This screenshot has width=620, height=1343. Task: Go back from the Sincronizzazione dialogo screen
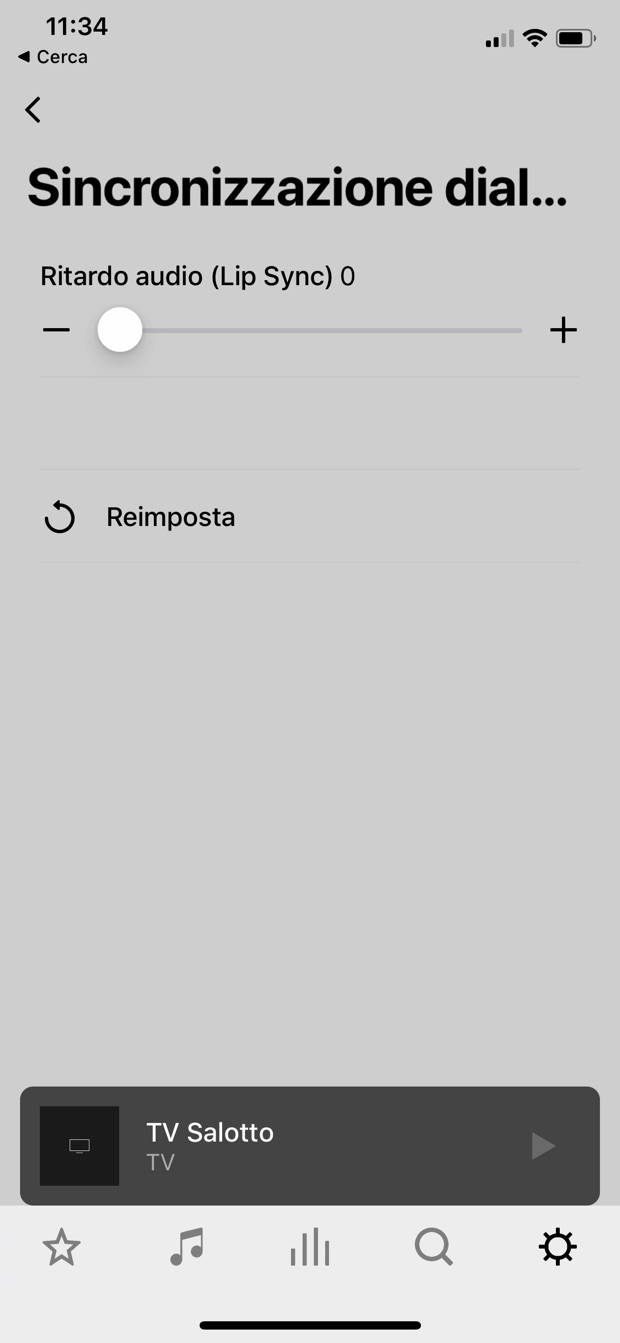click(34, 110)
